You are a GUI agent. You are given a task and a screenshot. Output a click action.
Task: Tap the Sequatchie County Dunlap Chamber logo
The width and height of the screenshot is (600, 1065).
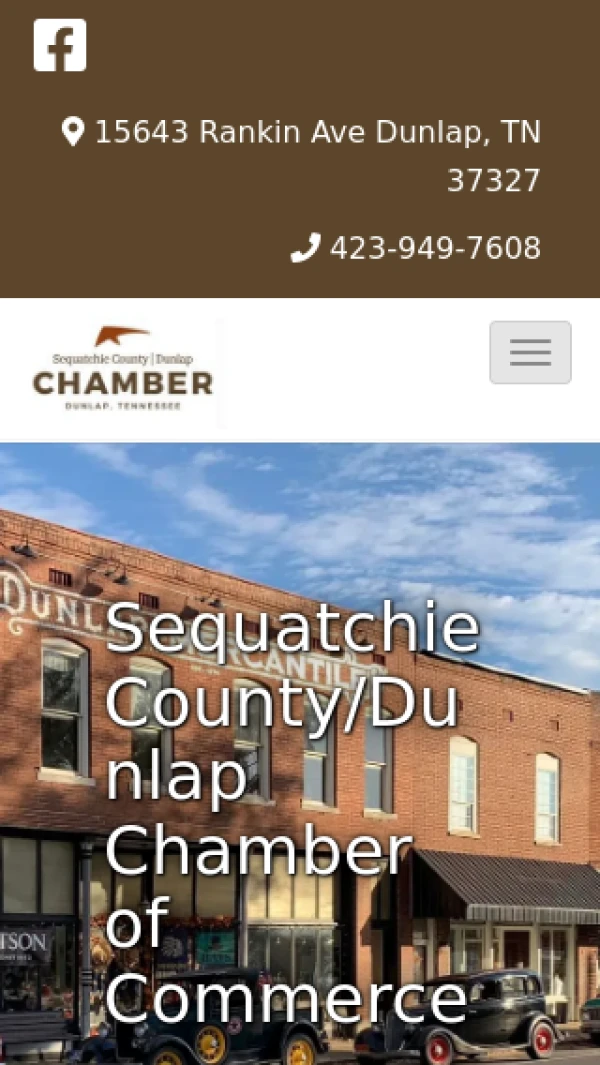tap(123, 371)
